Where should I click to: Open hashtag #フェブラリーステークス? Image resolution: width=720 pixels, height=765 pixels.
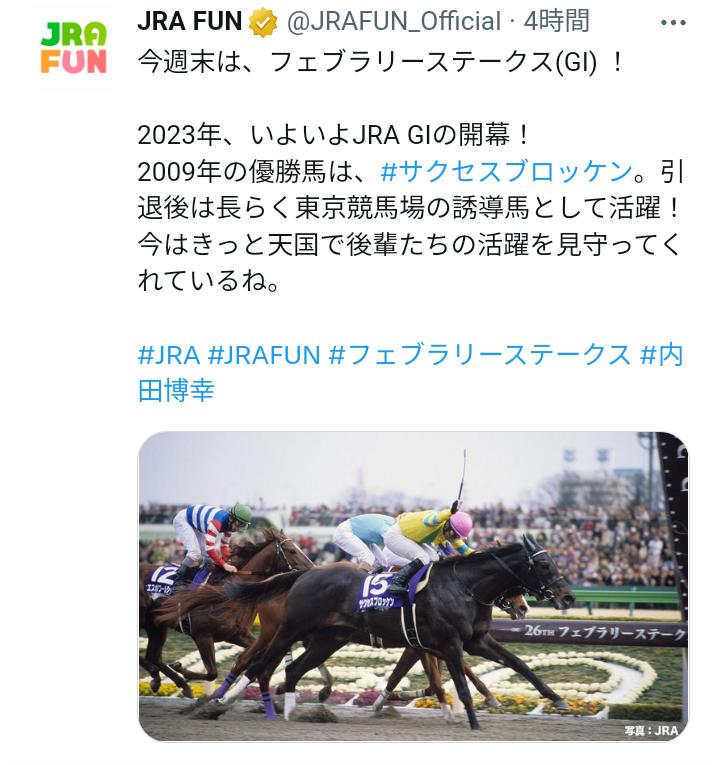click(x=480, y=354)
